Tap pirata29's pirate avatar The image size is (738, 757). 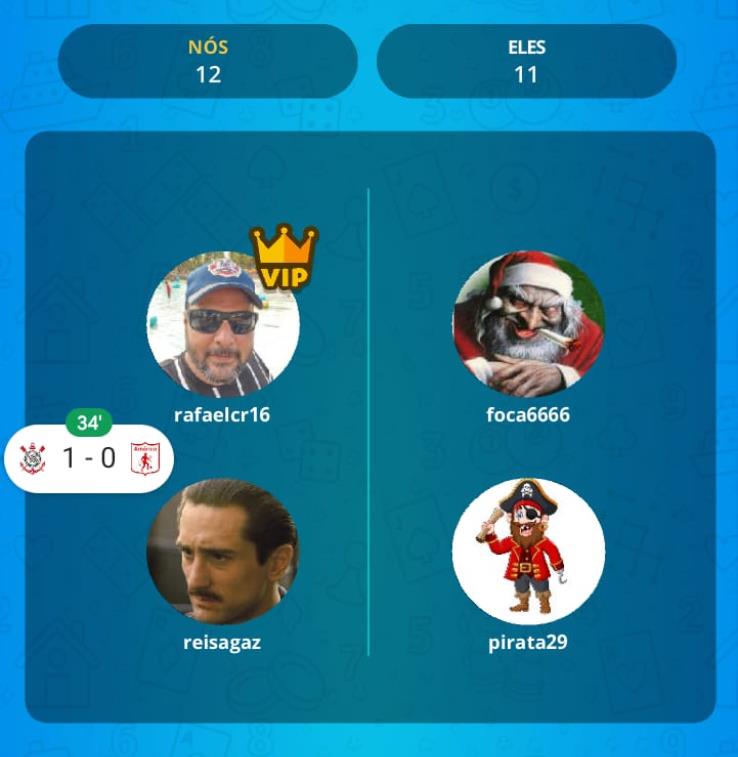pyautogui.click(x=528, y=552)
